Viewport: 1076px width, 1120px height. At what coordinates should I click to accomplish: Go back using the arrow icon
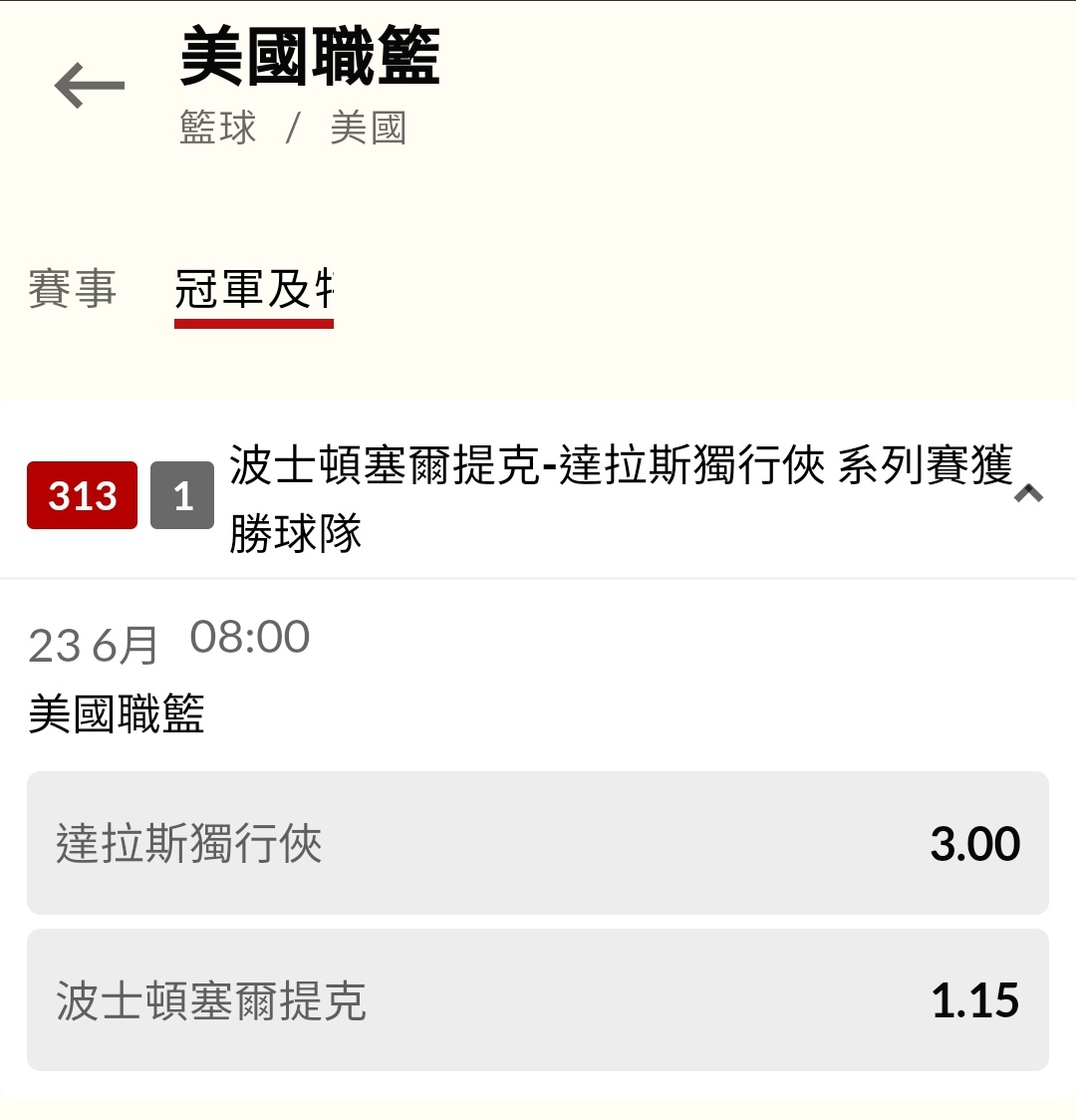coord(90,86)
